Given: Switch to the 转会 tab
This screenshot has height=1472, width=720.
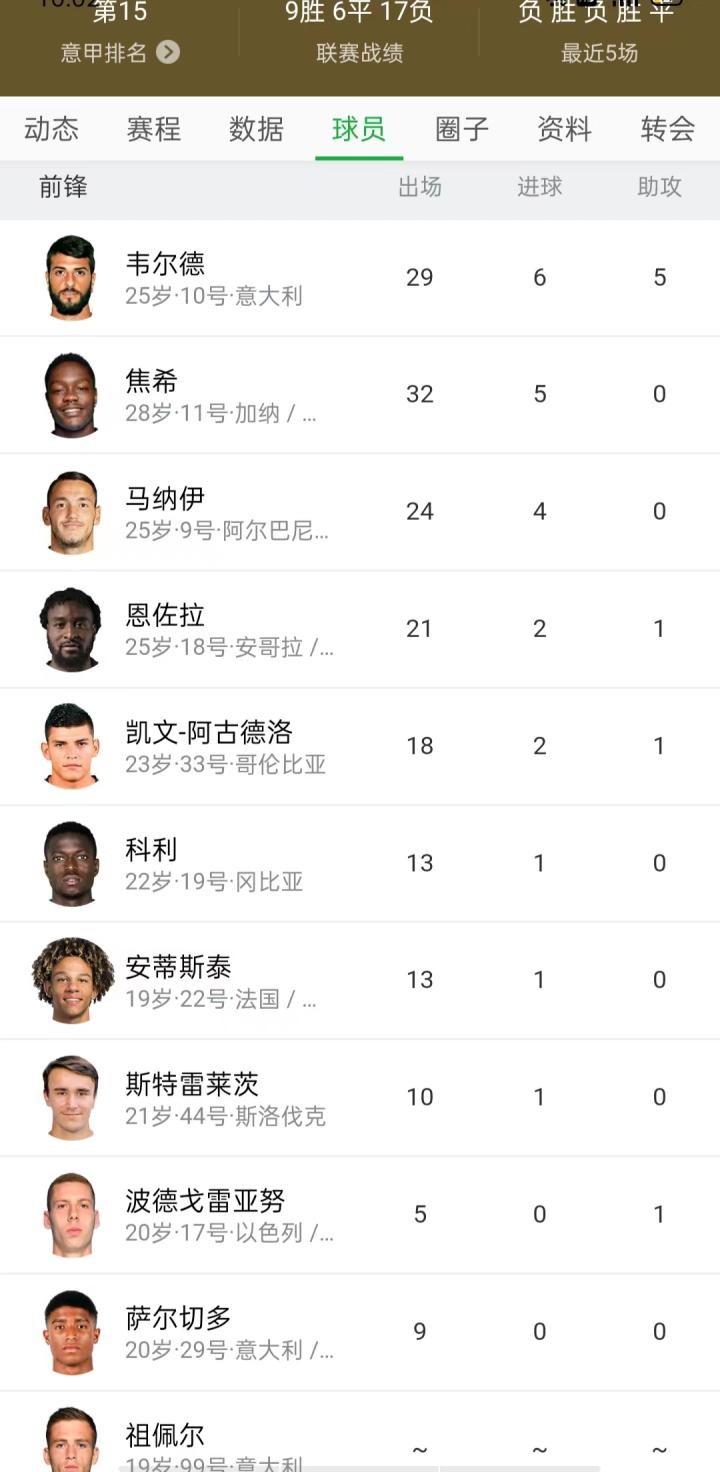Looking at the screenshot, I should coord(667,129).
